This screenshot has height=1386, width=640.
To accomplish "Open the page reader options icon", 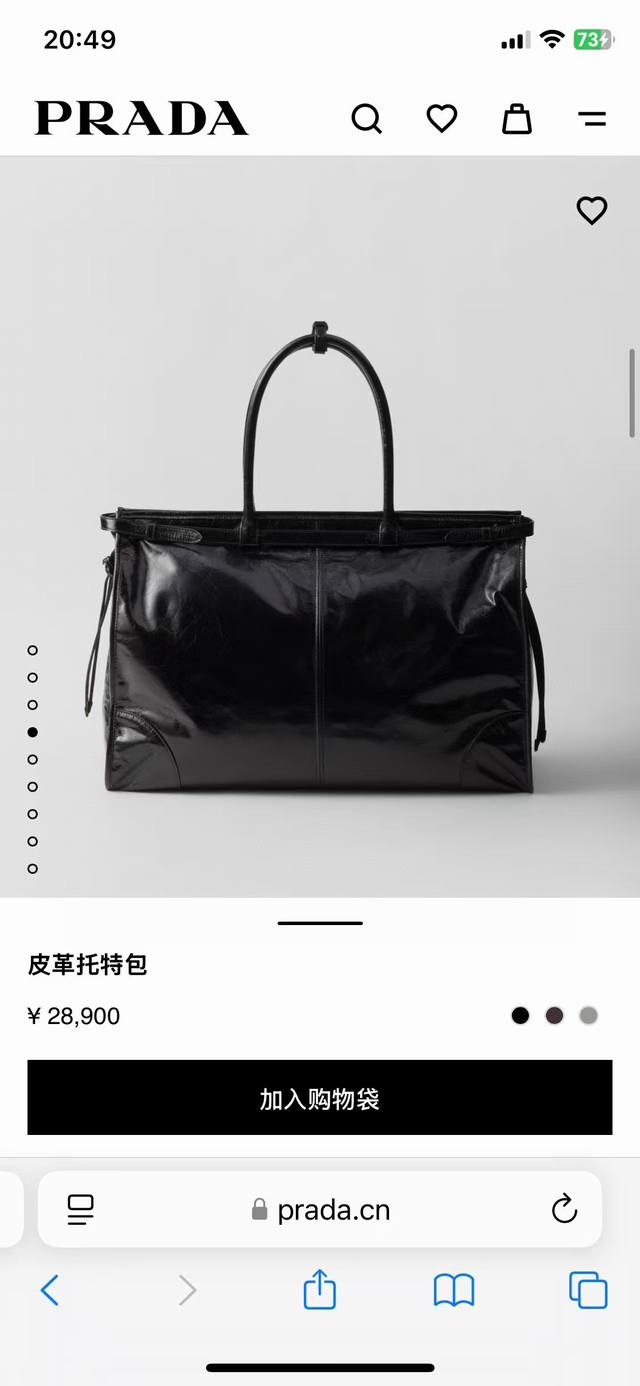I will point(81,1210).
